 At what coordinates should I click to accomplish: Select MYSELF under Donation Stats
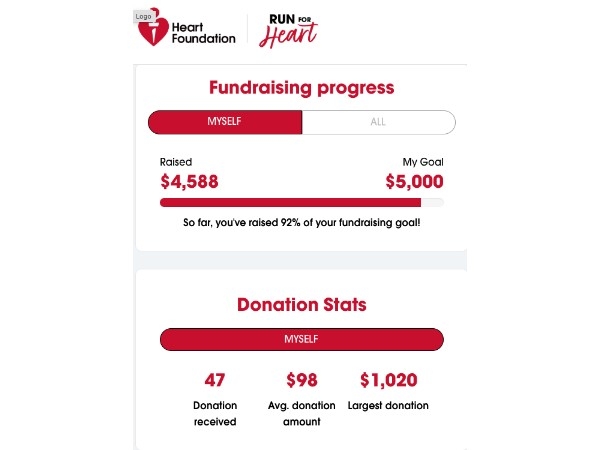(301, 339)
